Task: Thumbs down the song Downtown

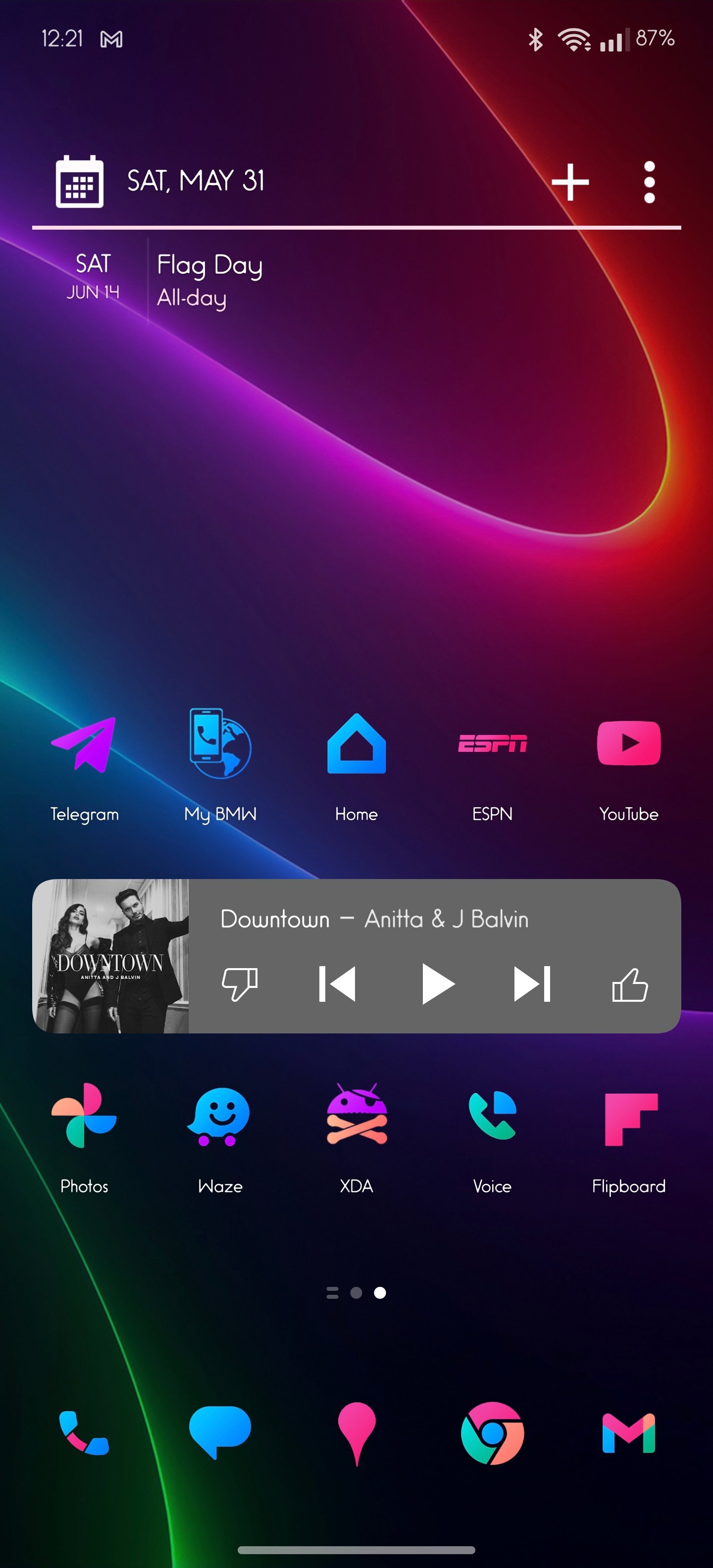Action: click(239, 983)
